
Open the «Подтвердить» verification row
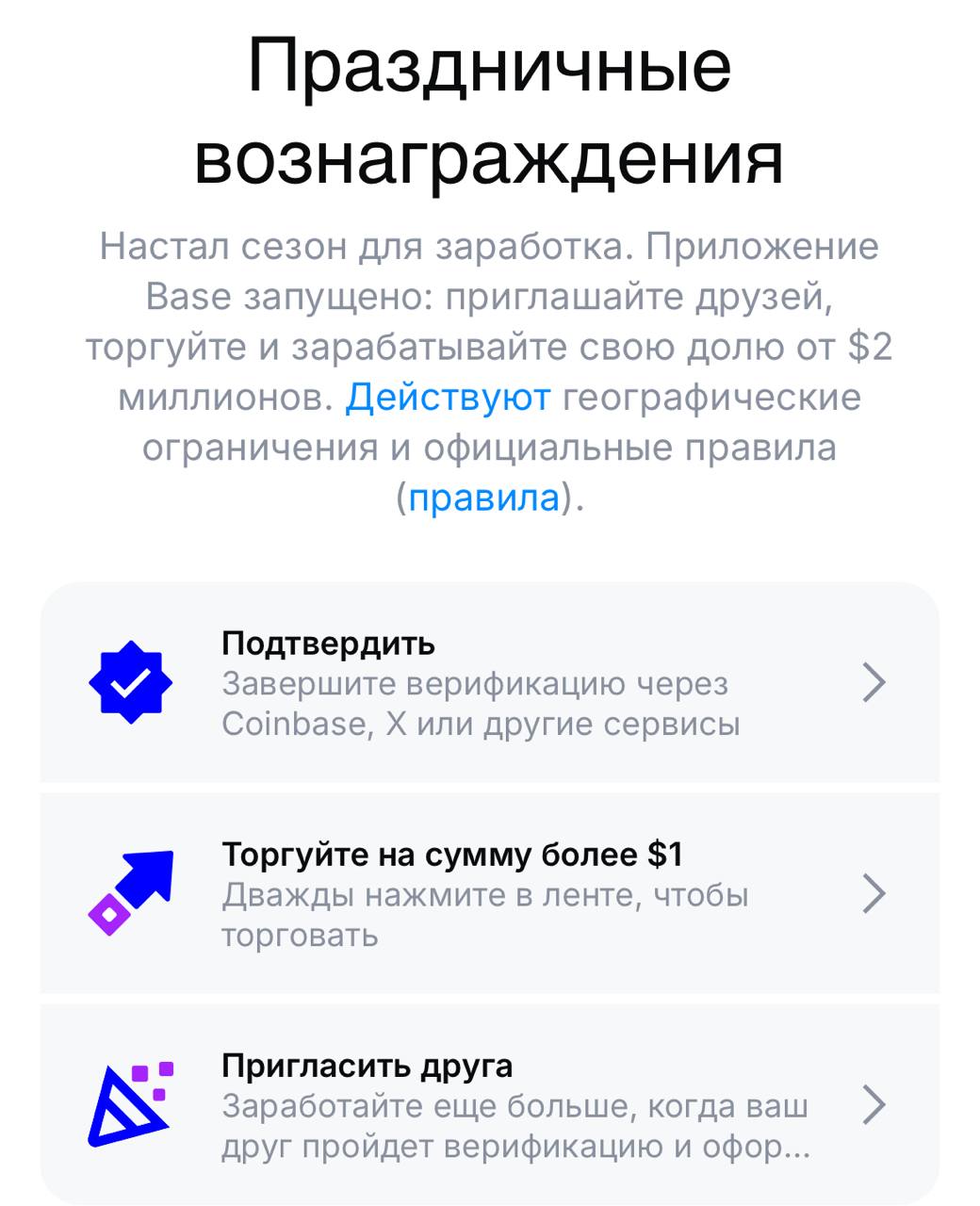(489, 684)
